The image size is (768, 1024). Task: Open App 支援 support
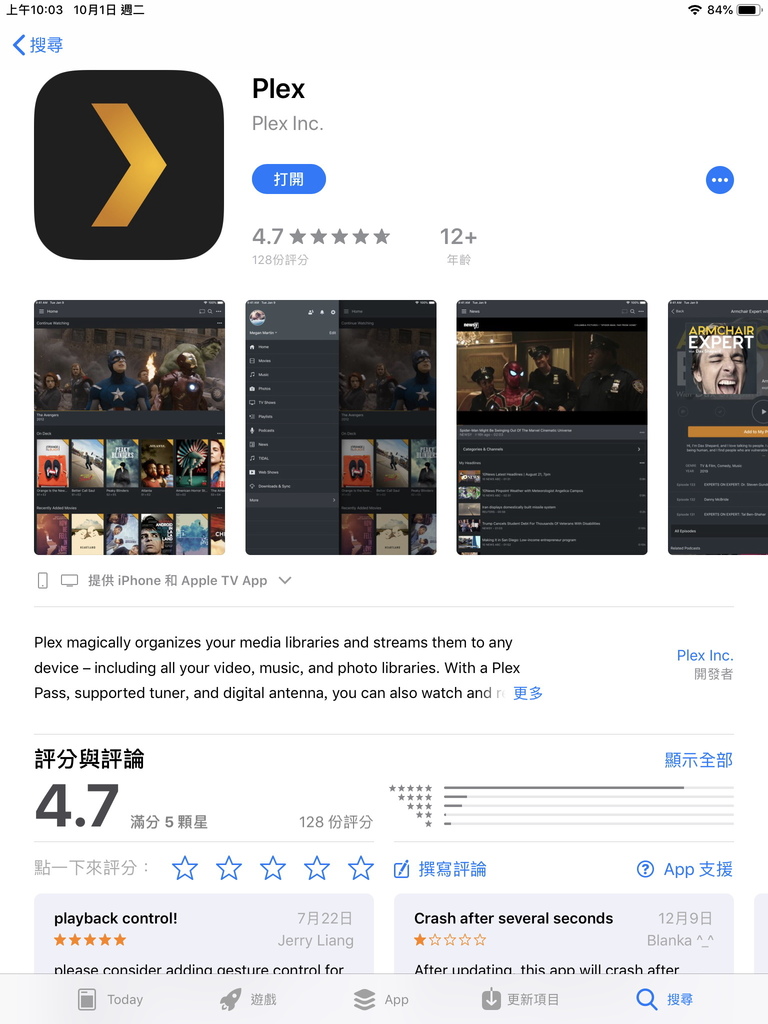pos(685,869)
